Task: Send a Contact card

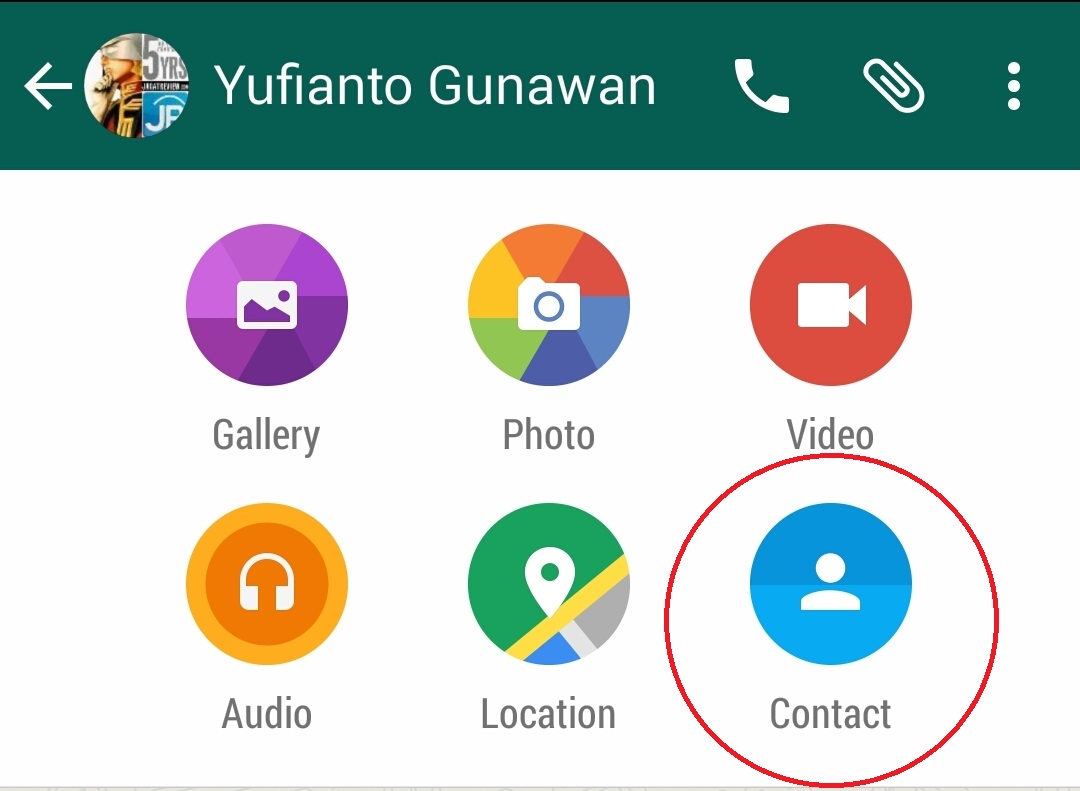Action: 830,584
